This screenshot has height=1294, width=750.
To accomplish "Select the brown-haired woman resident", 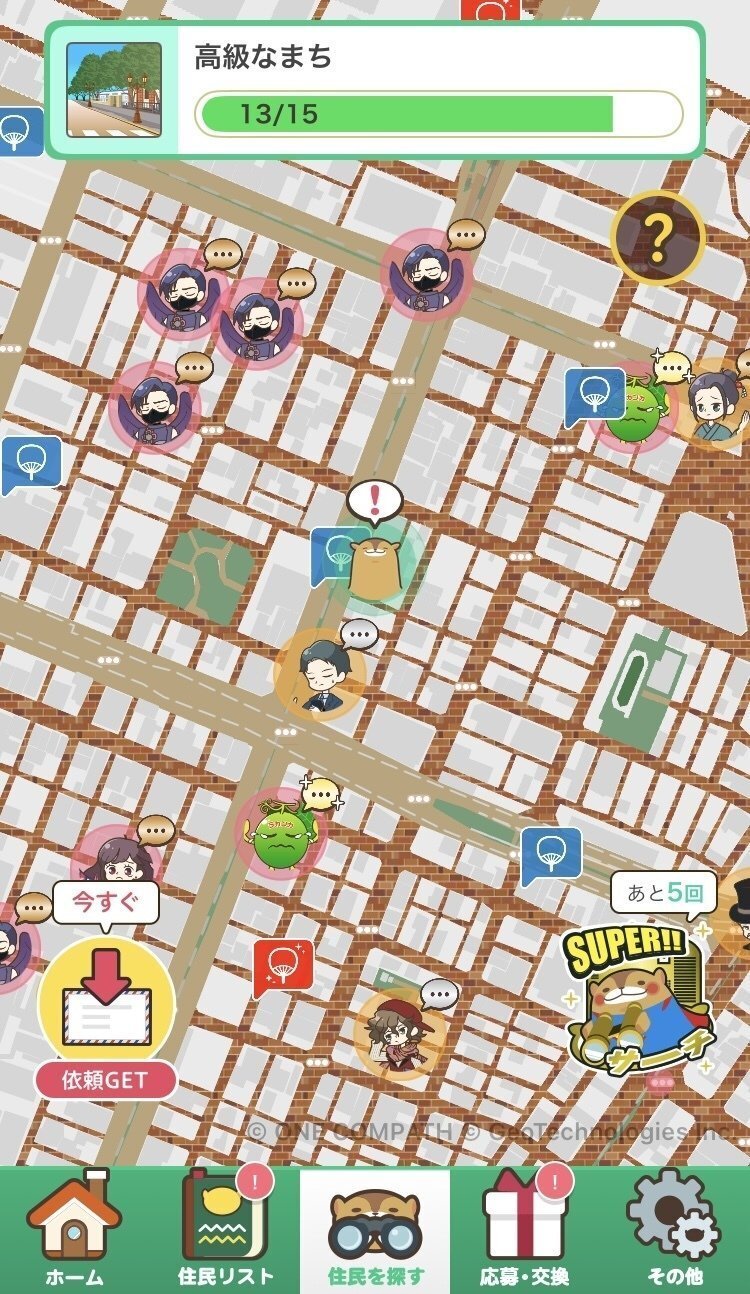I will [118, 860].
